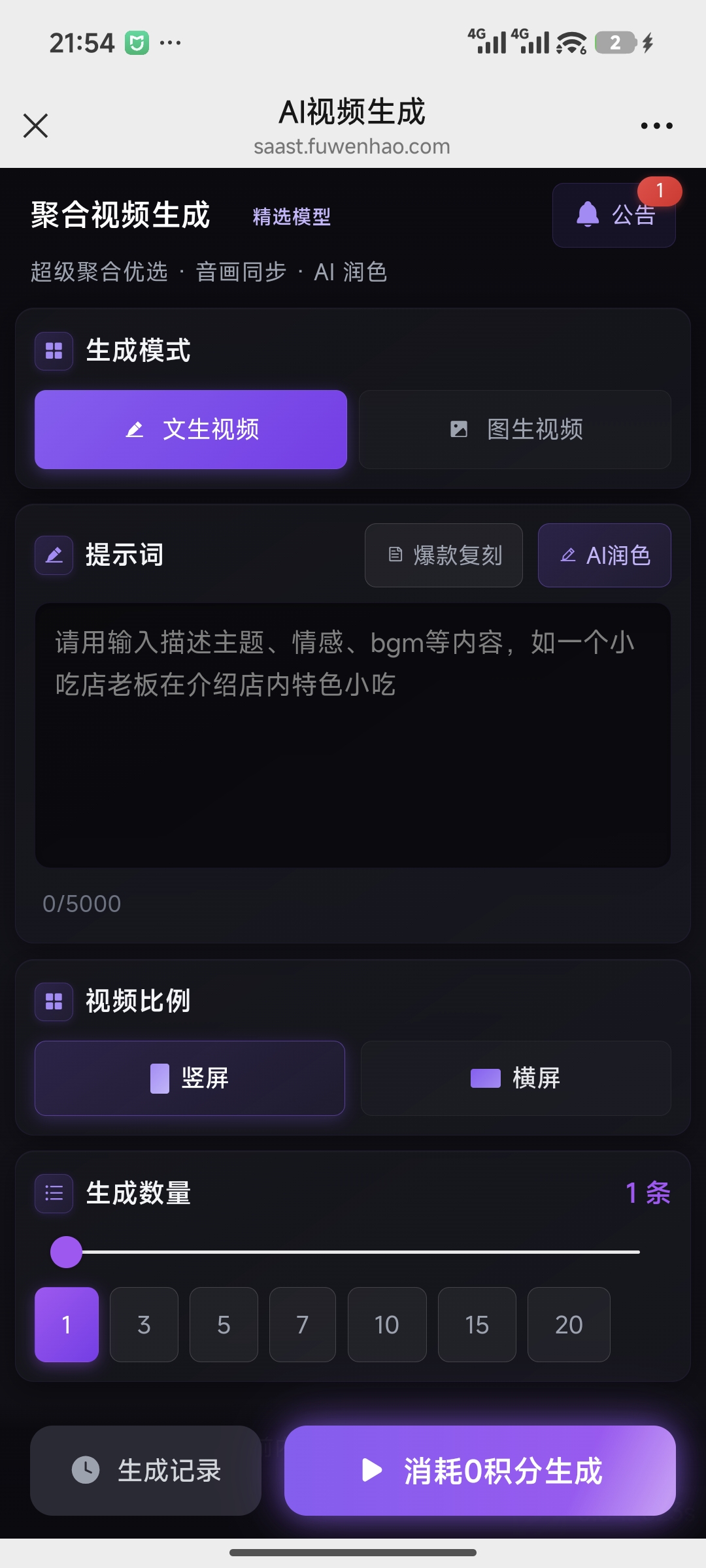Open 生成记录 generation history

point(146,1471)
